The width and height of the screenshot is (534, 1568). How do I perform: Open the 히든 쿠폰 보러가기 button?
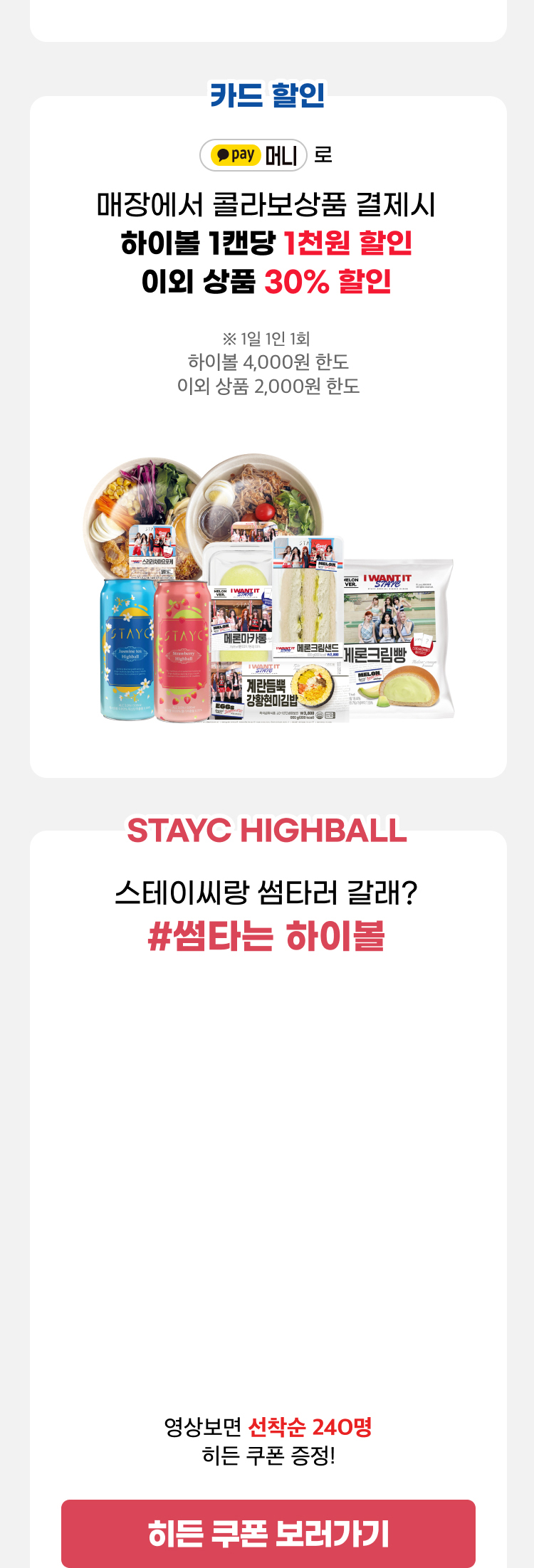[x=268, y=1532]
